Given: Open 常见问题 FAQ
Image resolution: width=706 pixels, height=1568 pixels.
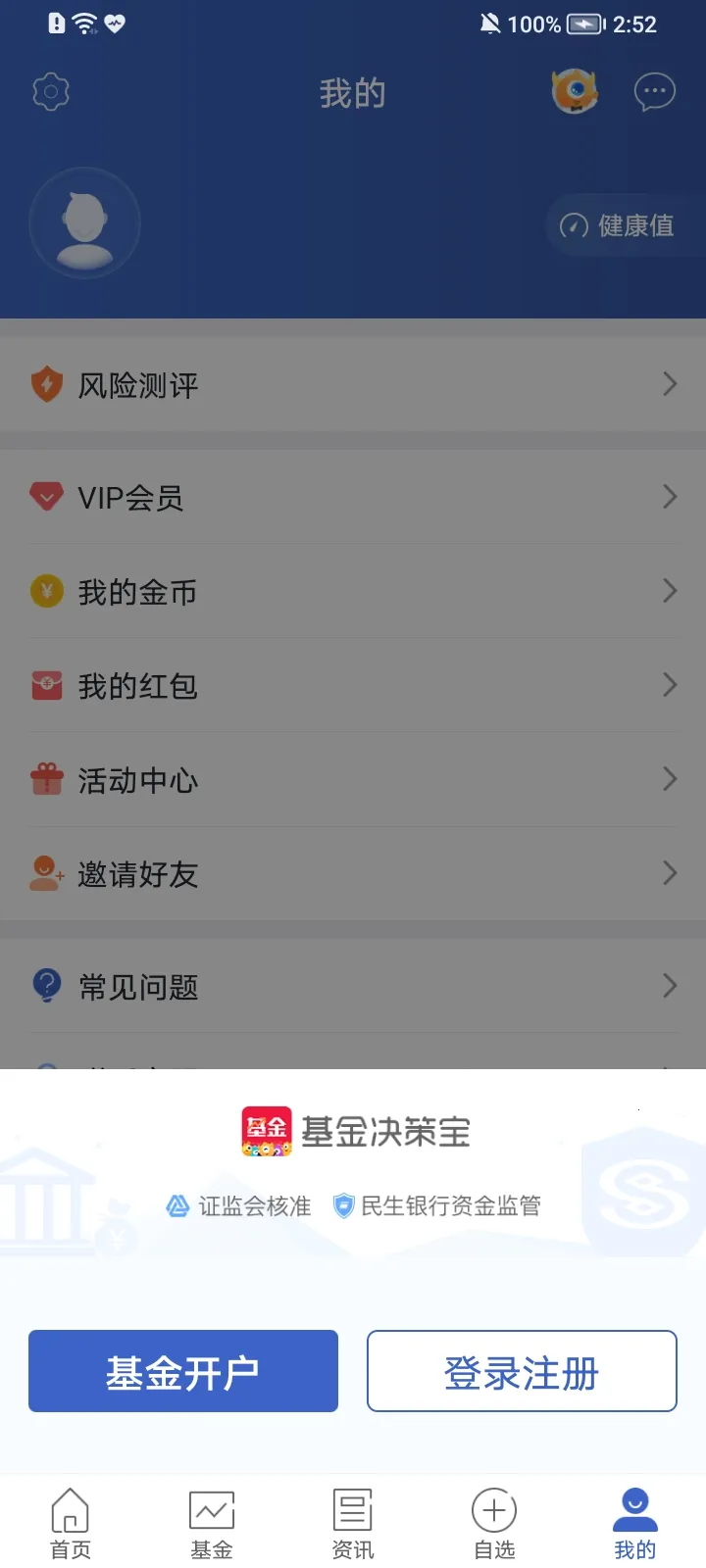Looking at the screenshot, I should [353, 987].
